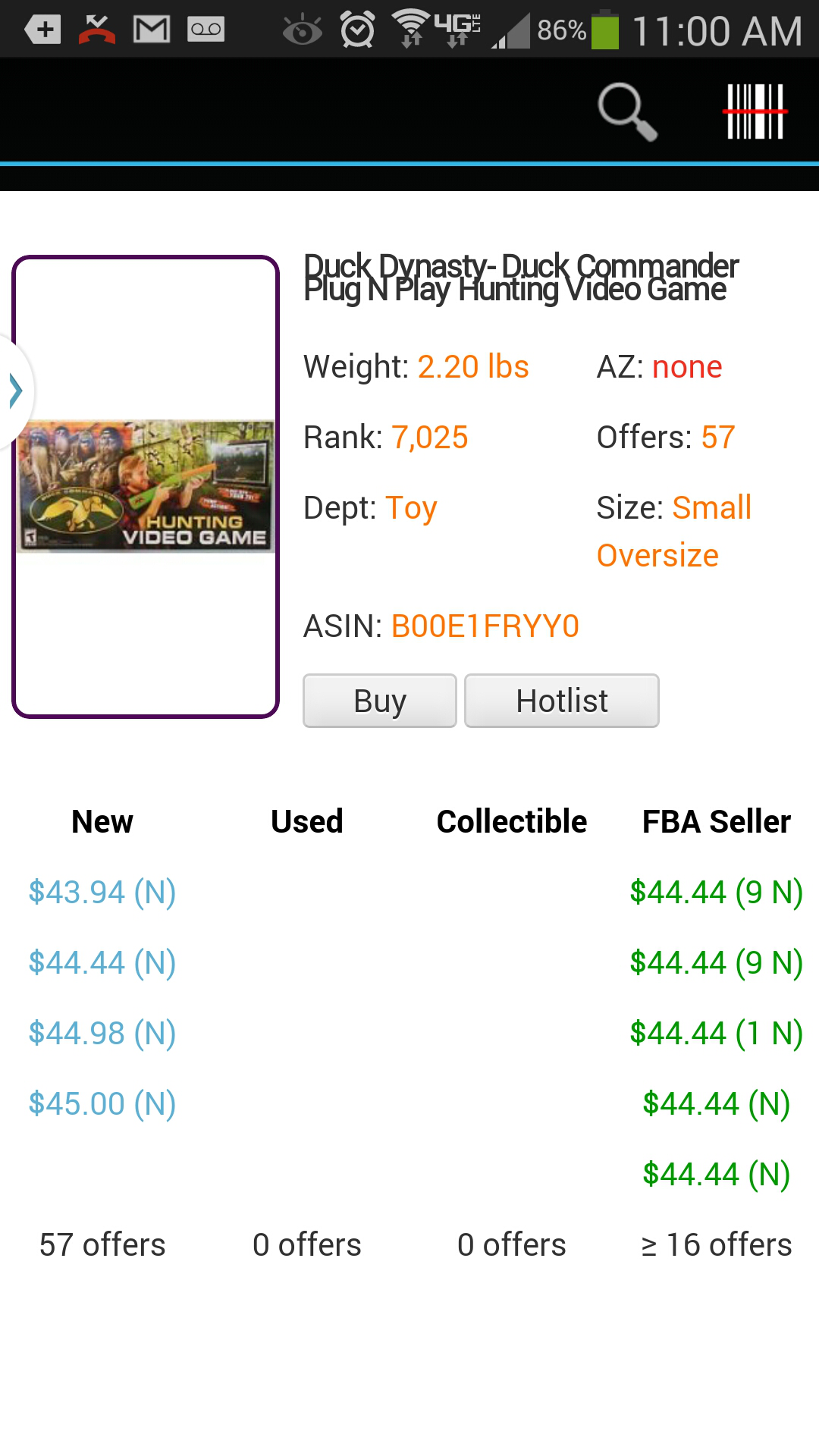Tap the voicemail notification icon
The width and height of the screenshot is (819, 1456).
coord(206,30)
